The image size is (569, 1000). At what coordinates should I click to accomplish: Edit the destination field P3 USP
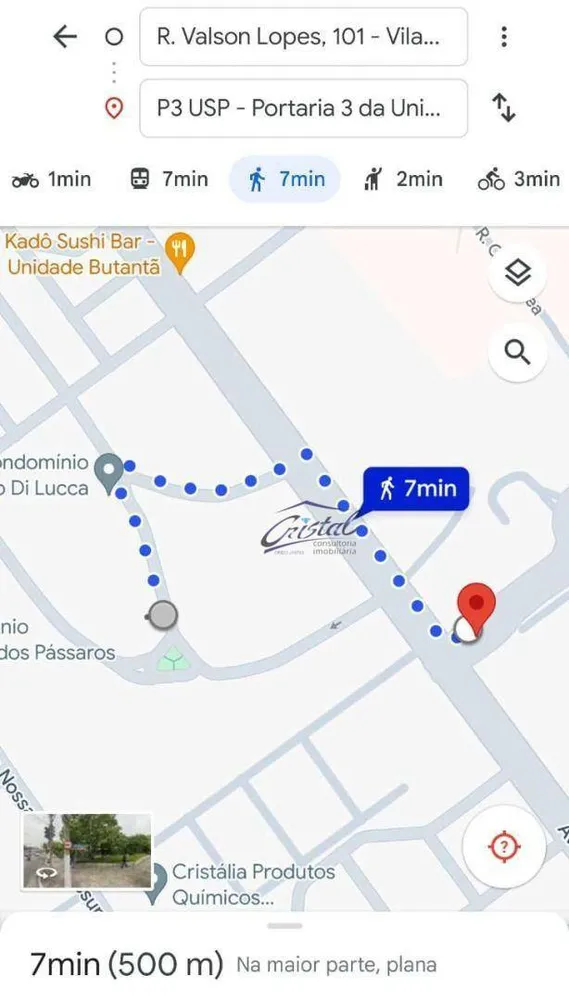pos(304,108)
